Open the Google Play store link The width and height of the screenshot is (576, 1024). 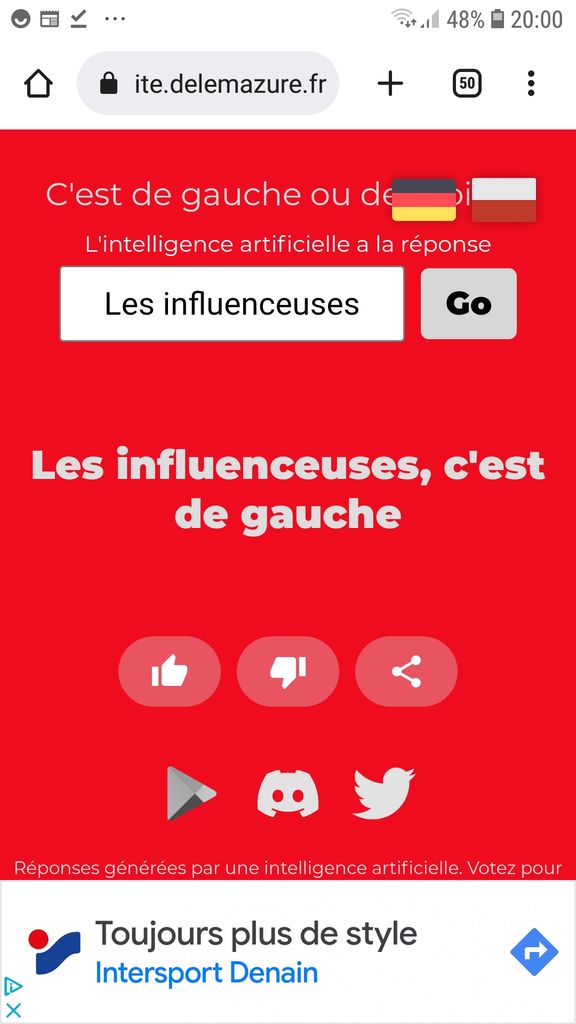click(191, 793)
